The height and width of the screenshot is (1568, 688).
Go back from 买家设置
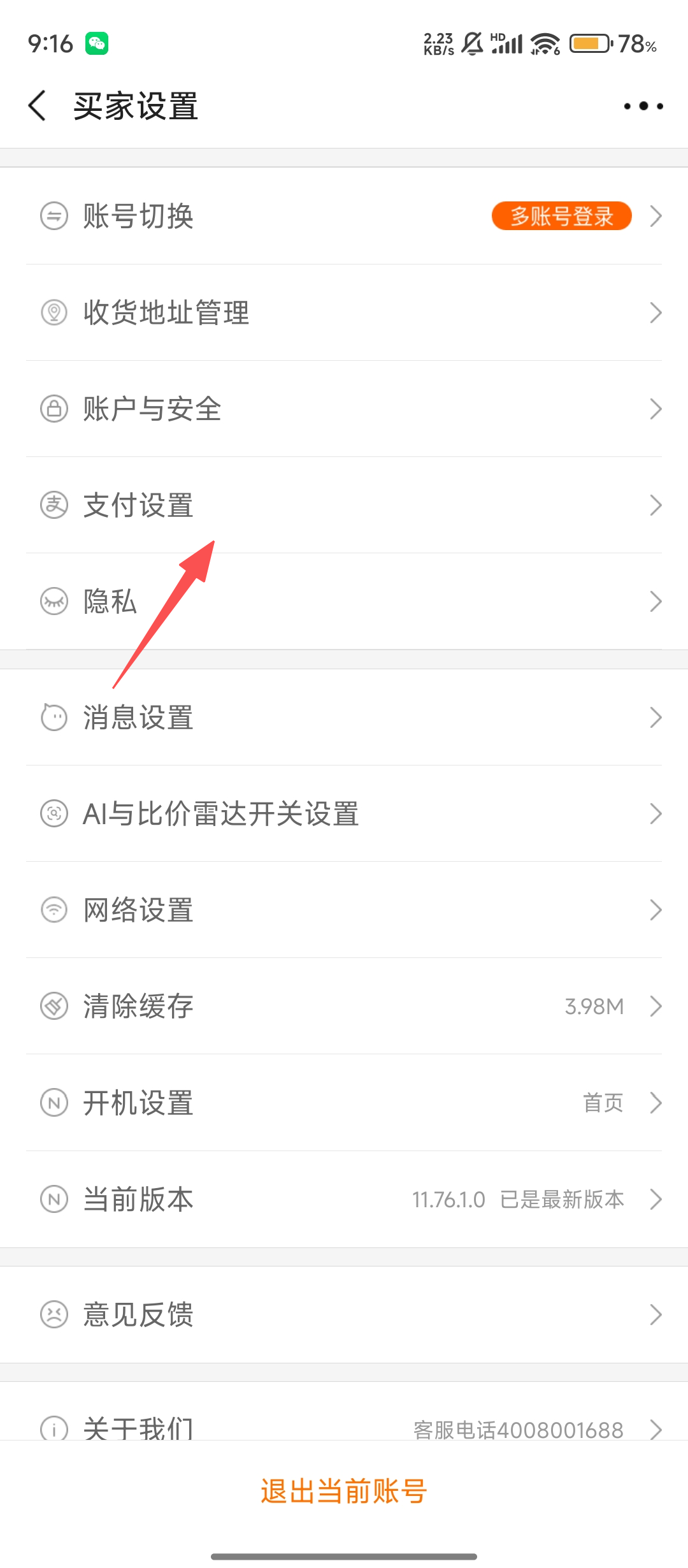[x=38, y=106]
